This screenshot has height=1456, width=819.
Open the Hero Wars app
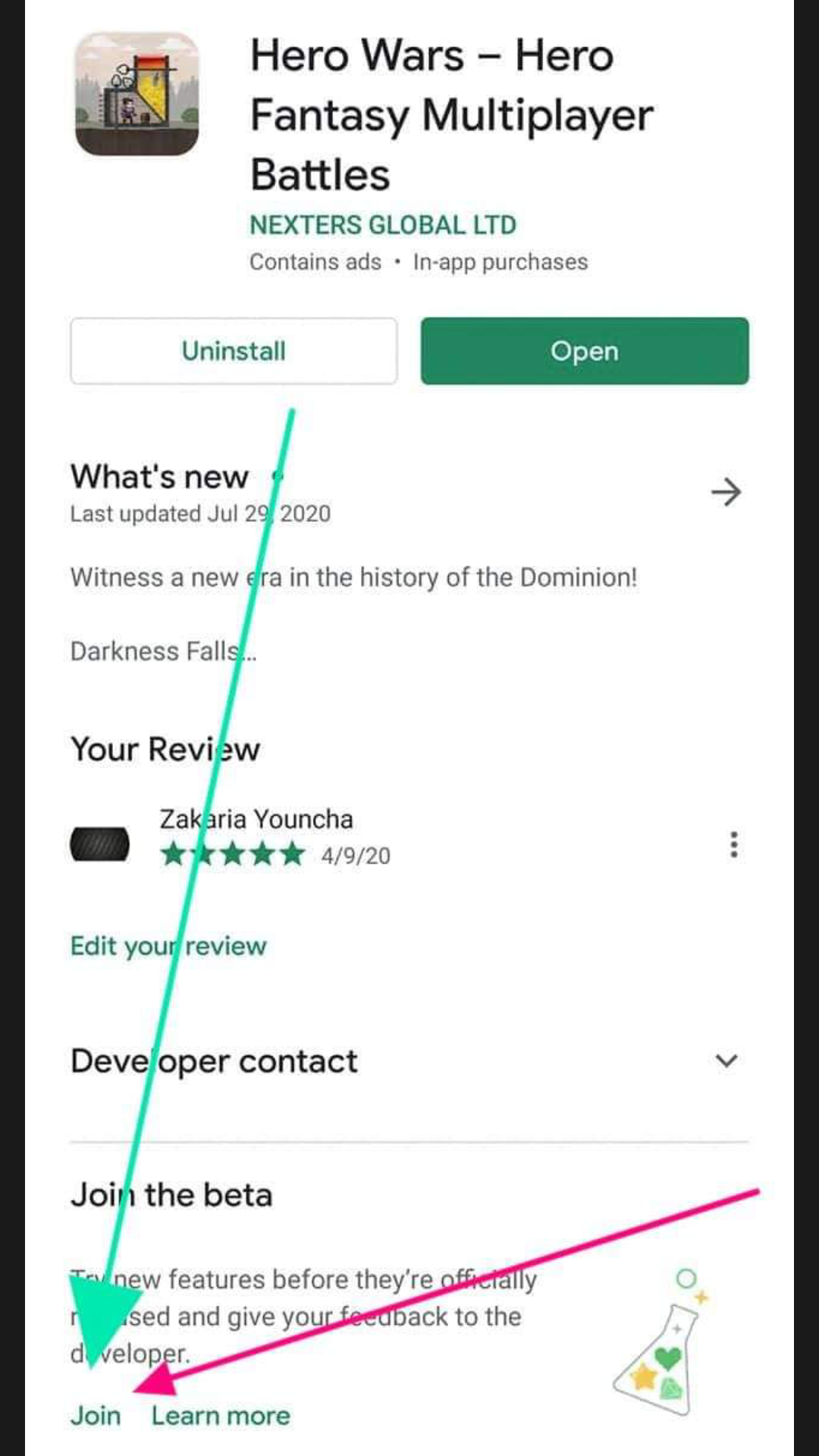[x=585, y=351]
